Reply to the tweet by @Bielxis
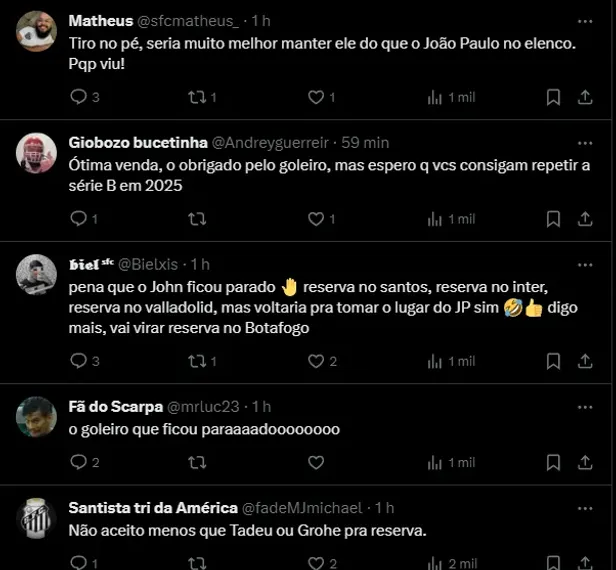Image resolution: width=616 pixels, height=570 pixels. point(79,362)
